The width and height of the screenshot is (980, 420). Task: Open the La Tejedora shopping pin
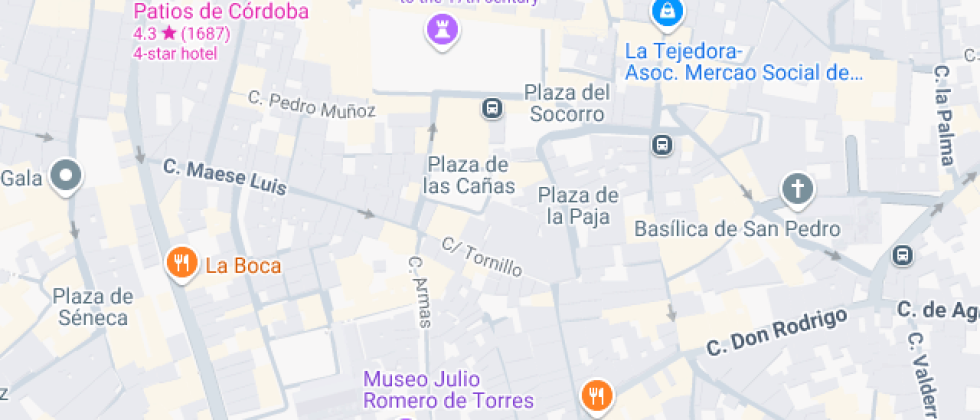click(x=662, y=13)
